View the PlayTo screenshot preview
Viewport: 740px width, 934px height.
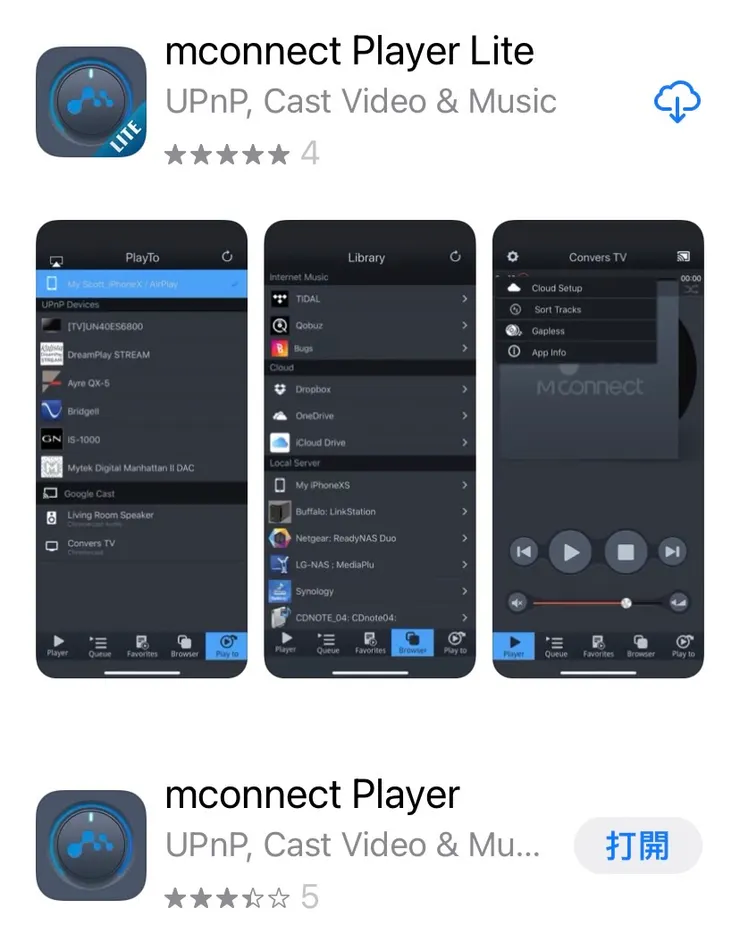141,449
